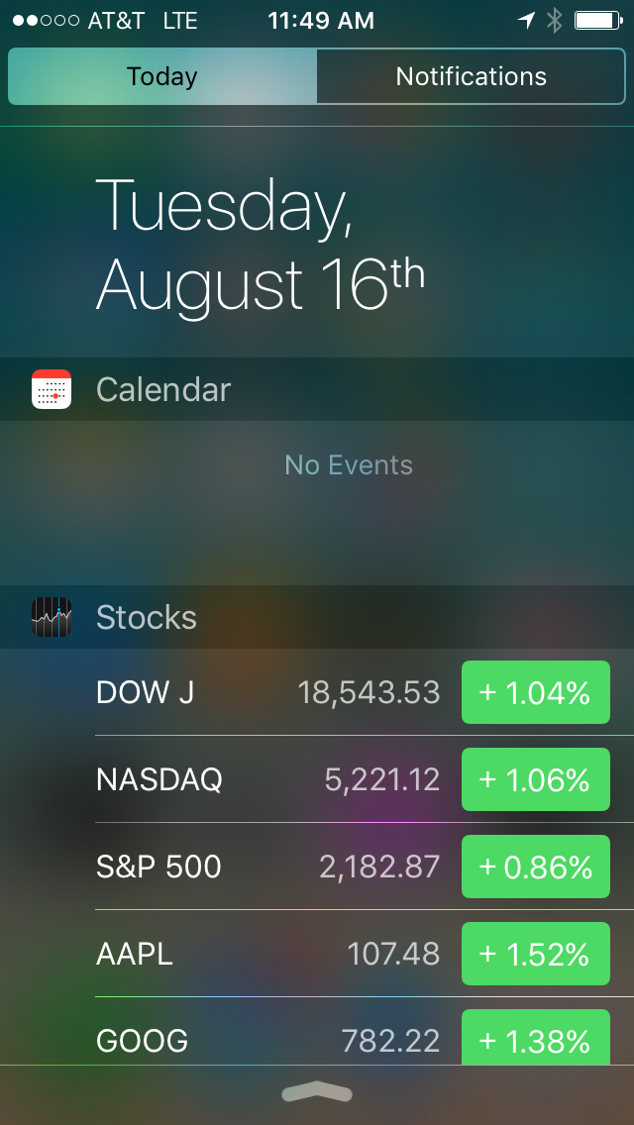Viewport: 634px width, 1125px height.
Task: Open the AAPL stock row
Action: [268, 953]
